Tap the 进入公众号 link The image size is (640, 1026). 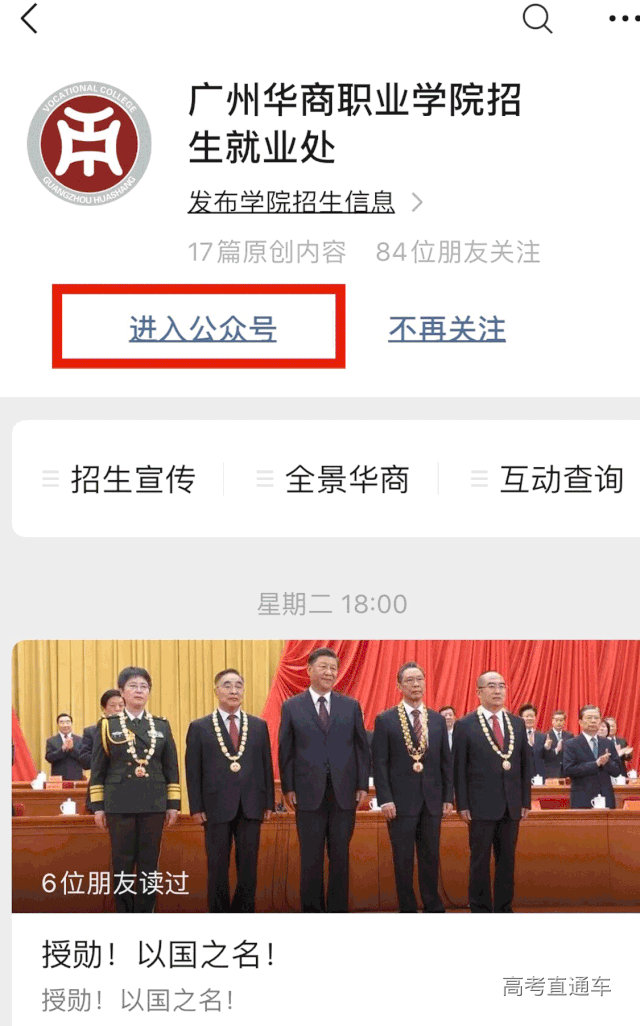tap(202, 329)
